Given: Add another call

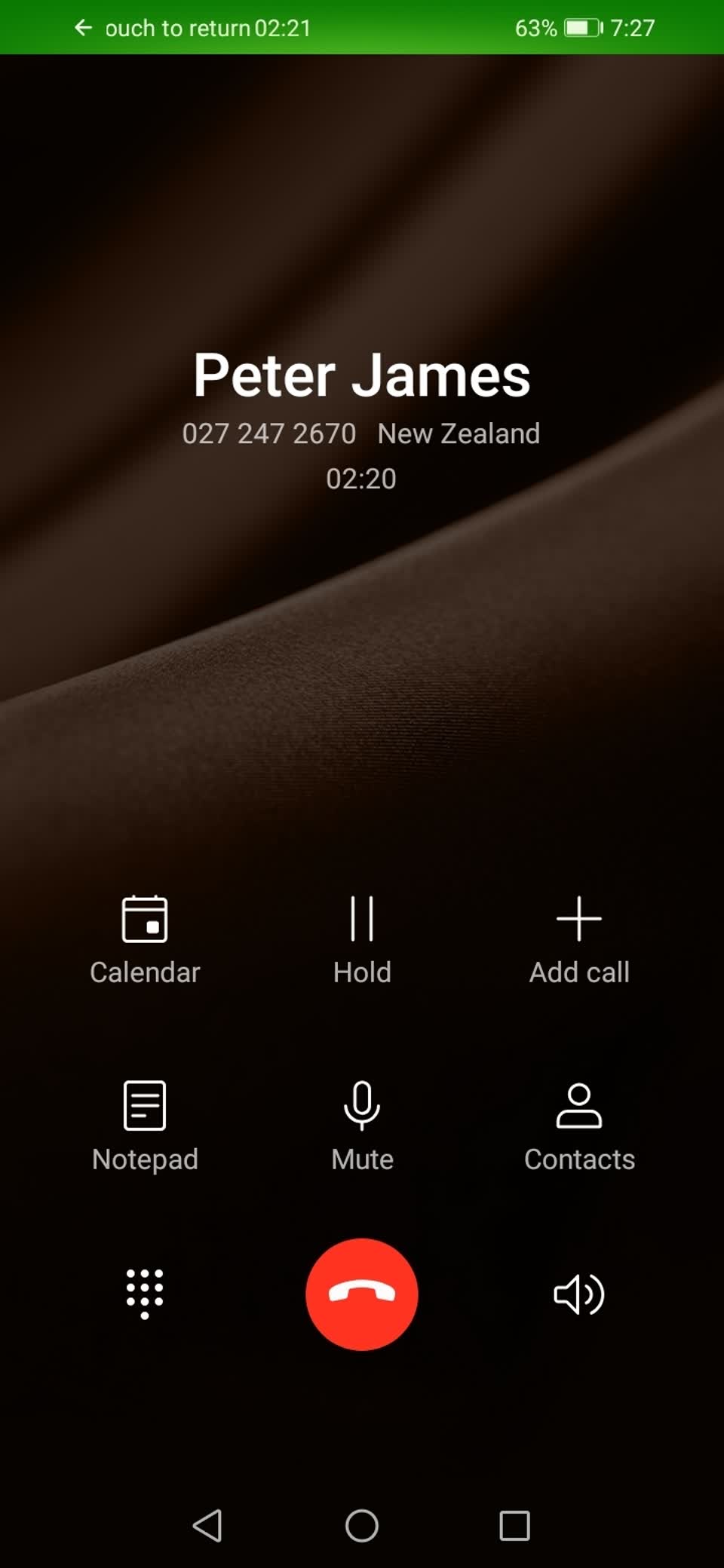Looking at the screenshot, I should coord(578,939).
